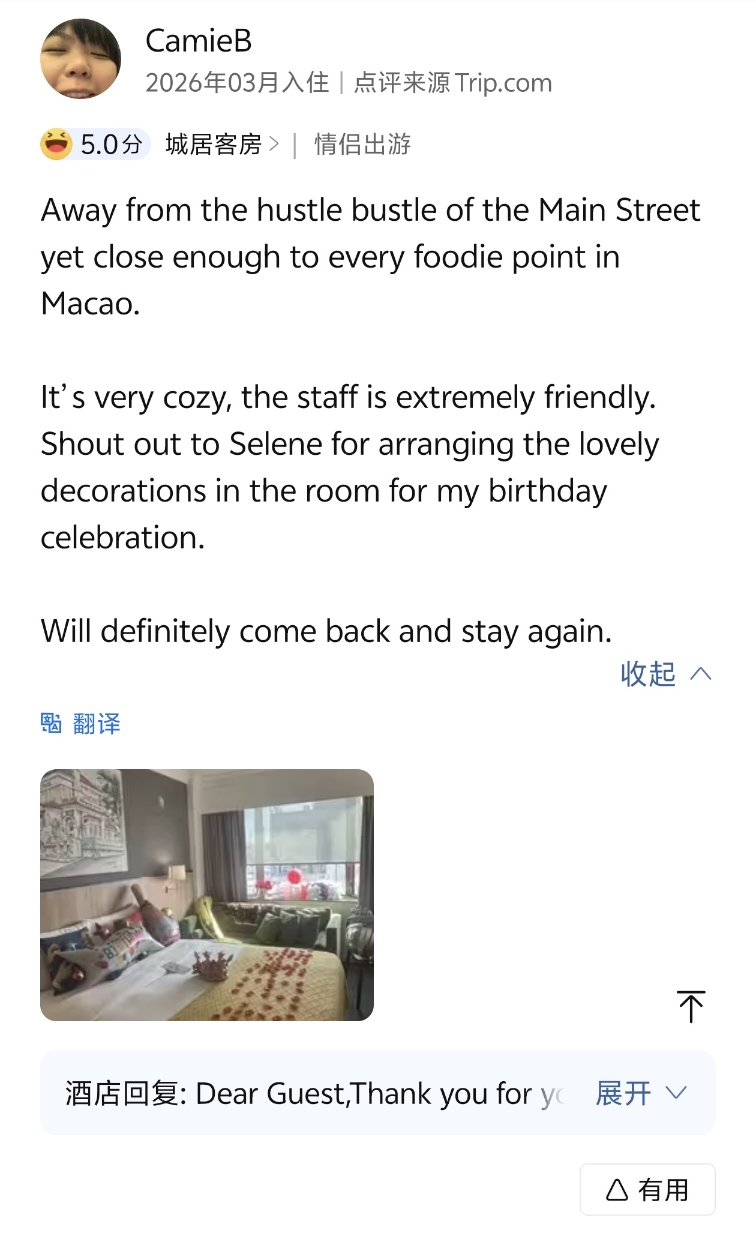The width and height of the screenshot is (756, 1241).
Task: Collapse the review with 收起
Action: (665, 674)
